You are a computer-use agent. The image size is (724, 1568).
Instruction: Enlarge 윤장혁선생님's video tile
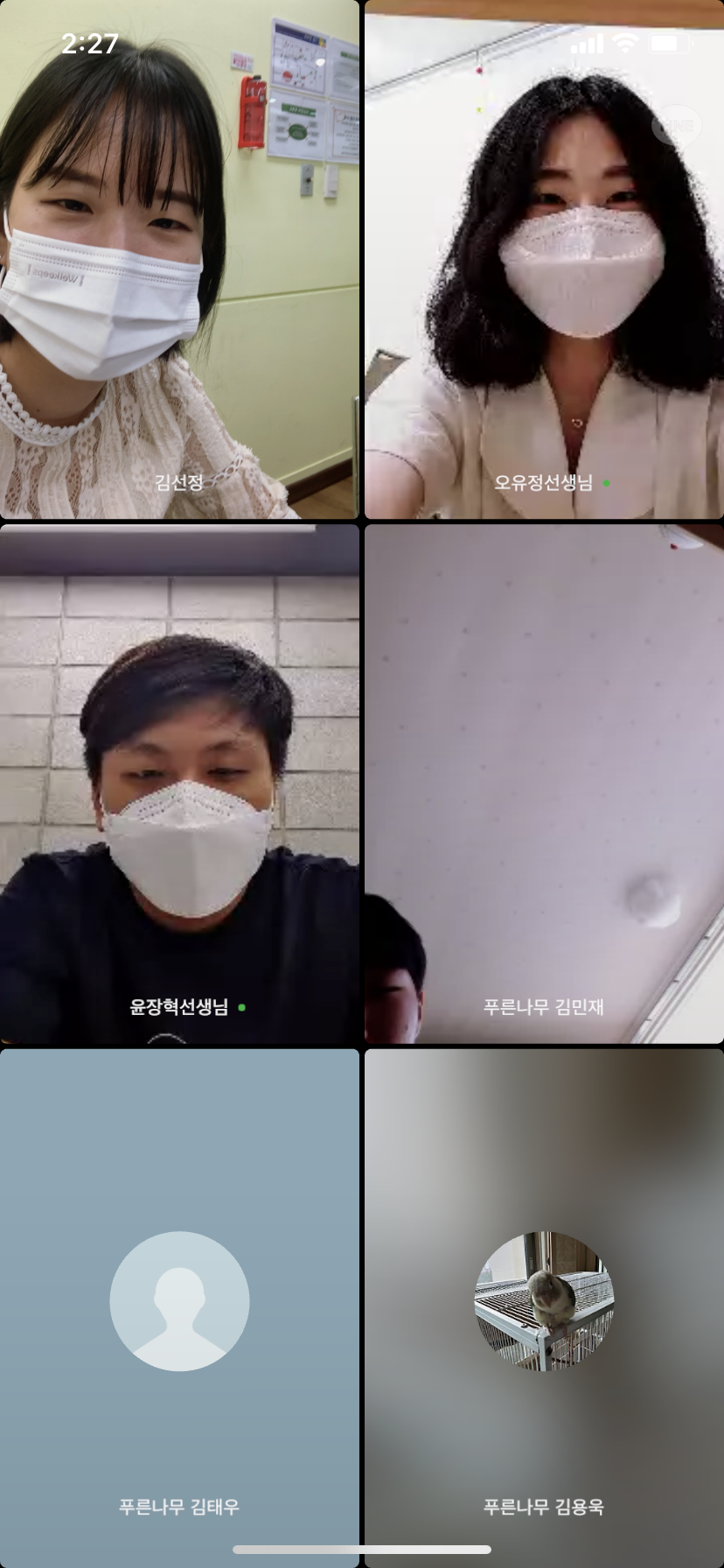click(179, 784)
